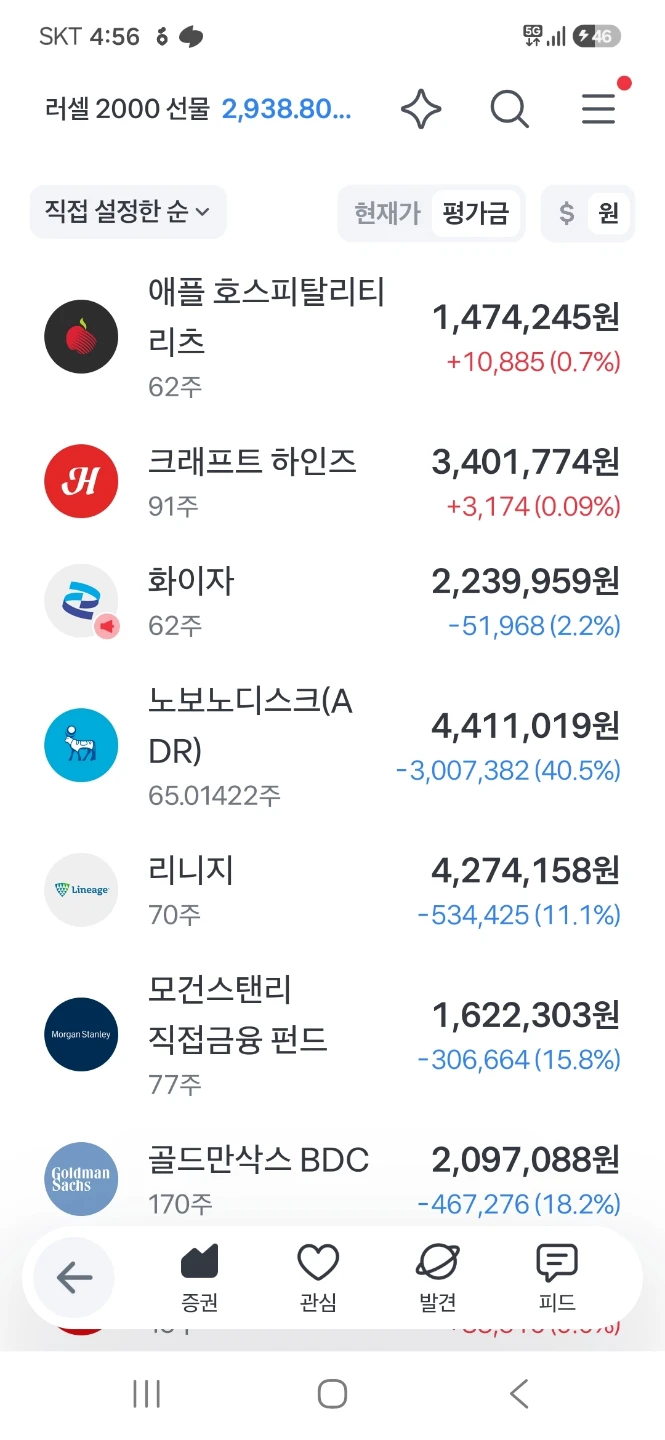Image resolution: width=665 pixels, height=1440 pixels.
Task: Open the 러셀 2000 선물 index ticker
Action: 198,109
